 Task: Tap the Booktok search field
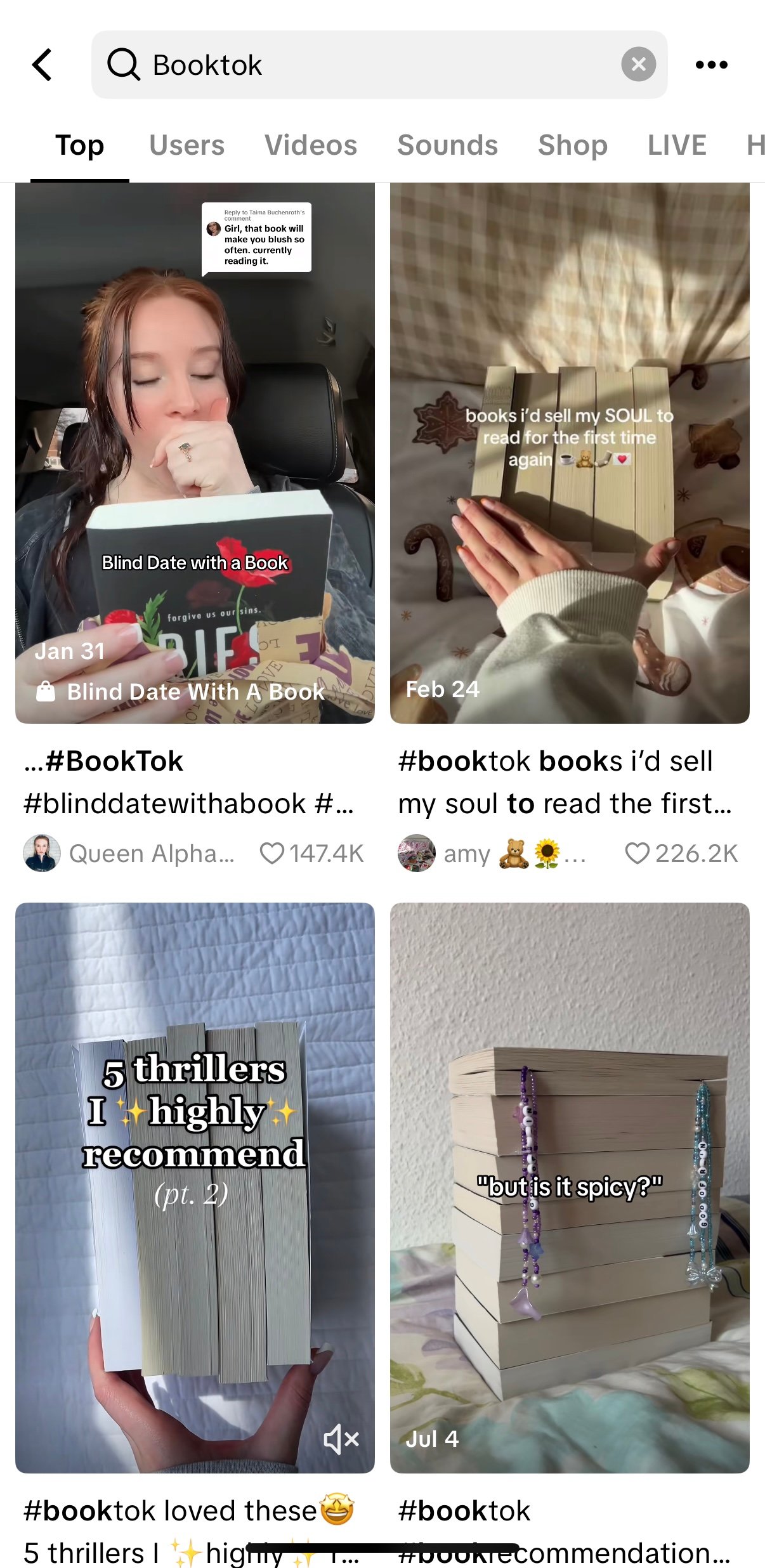pos(368,65)
